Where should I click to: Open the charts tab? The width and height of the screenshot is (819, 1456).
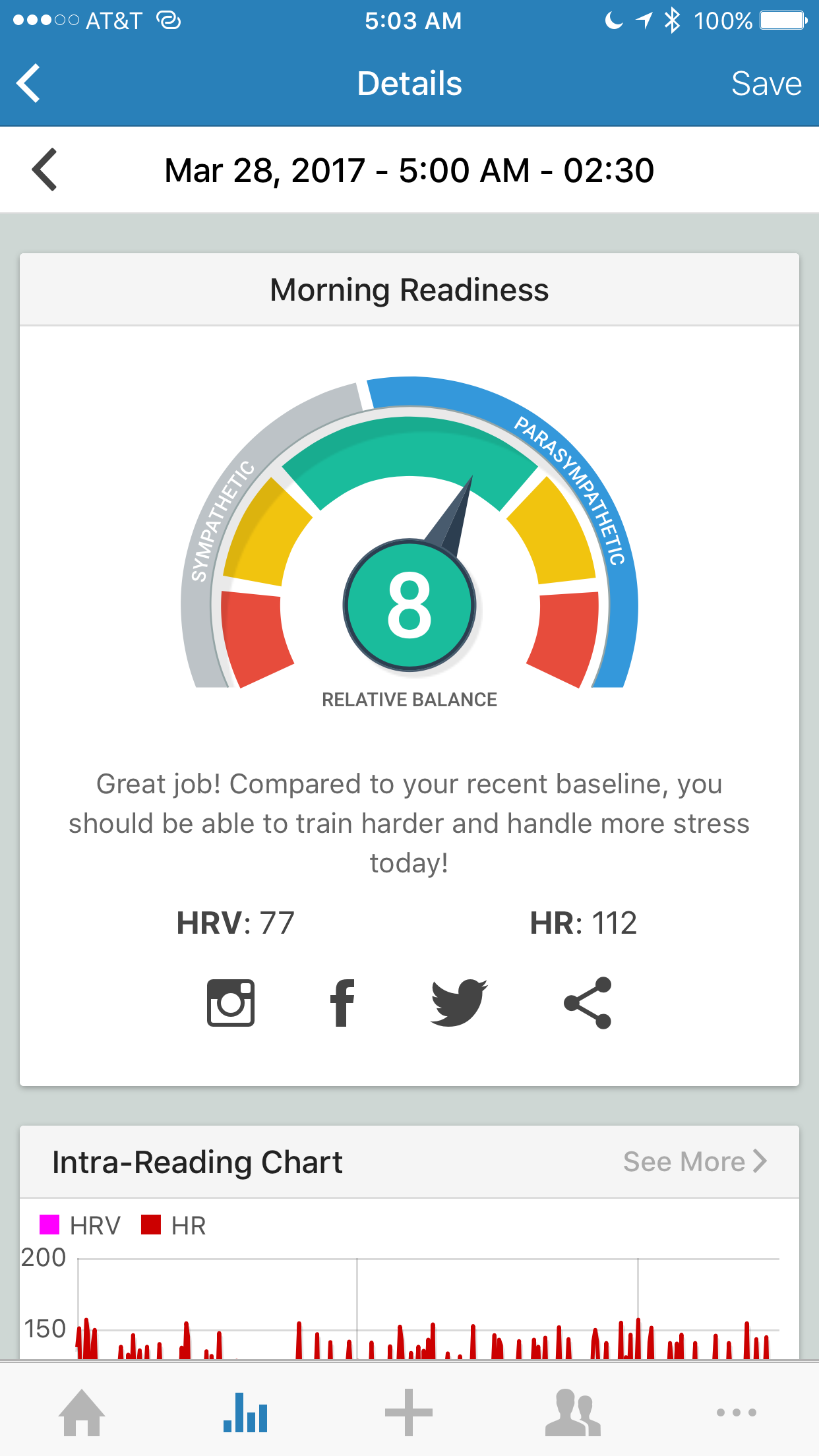tap(245, 1412)
